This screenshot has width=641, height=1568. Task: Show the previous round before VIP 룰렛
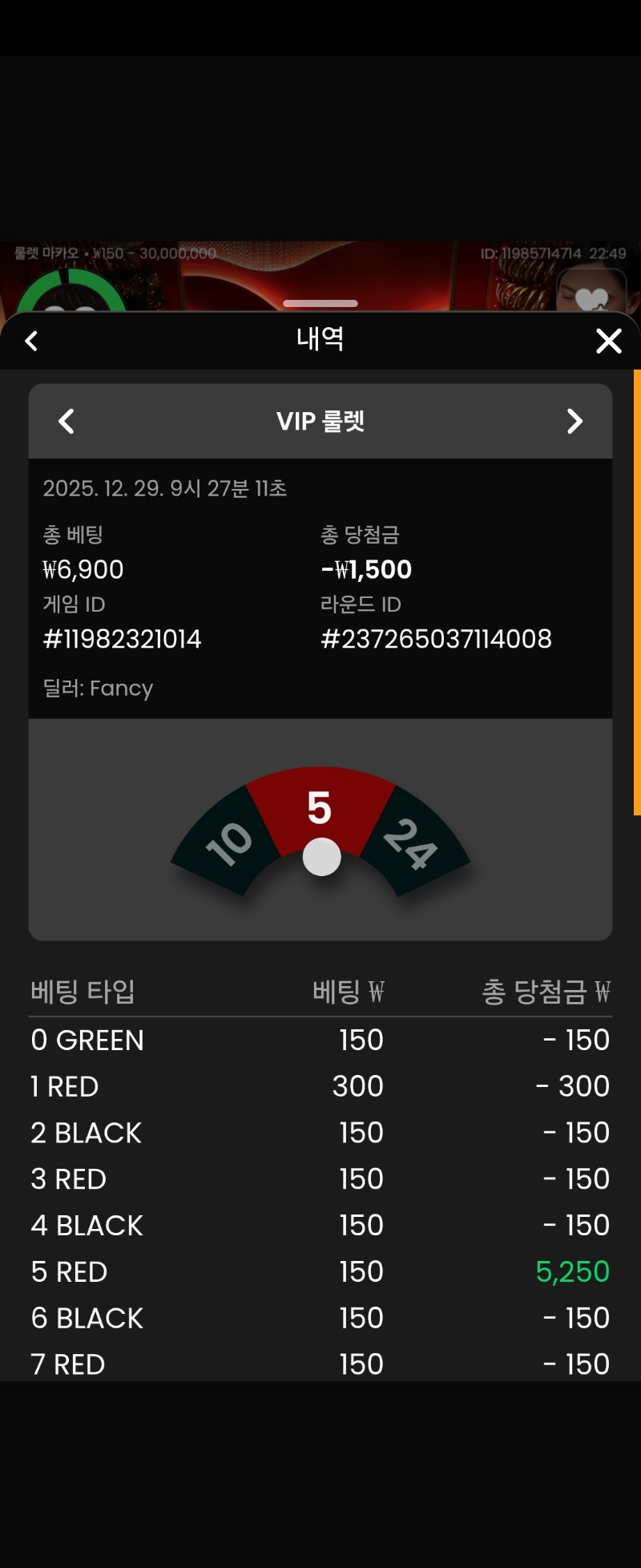click(x=67, y=421)
